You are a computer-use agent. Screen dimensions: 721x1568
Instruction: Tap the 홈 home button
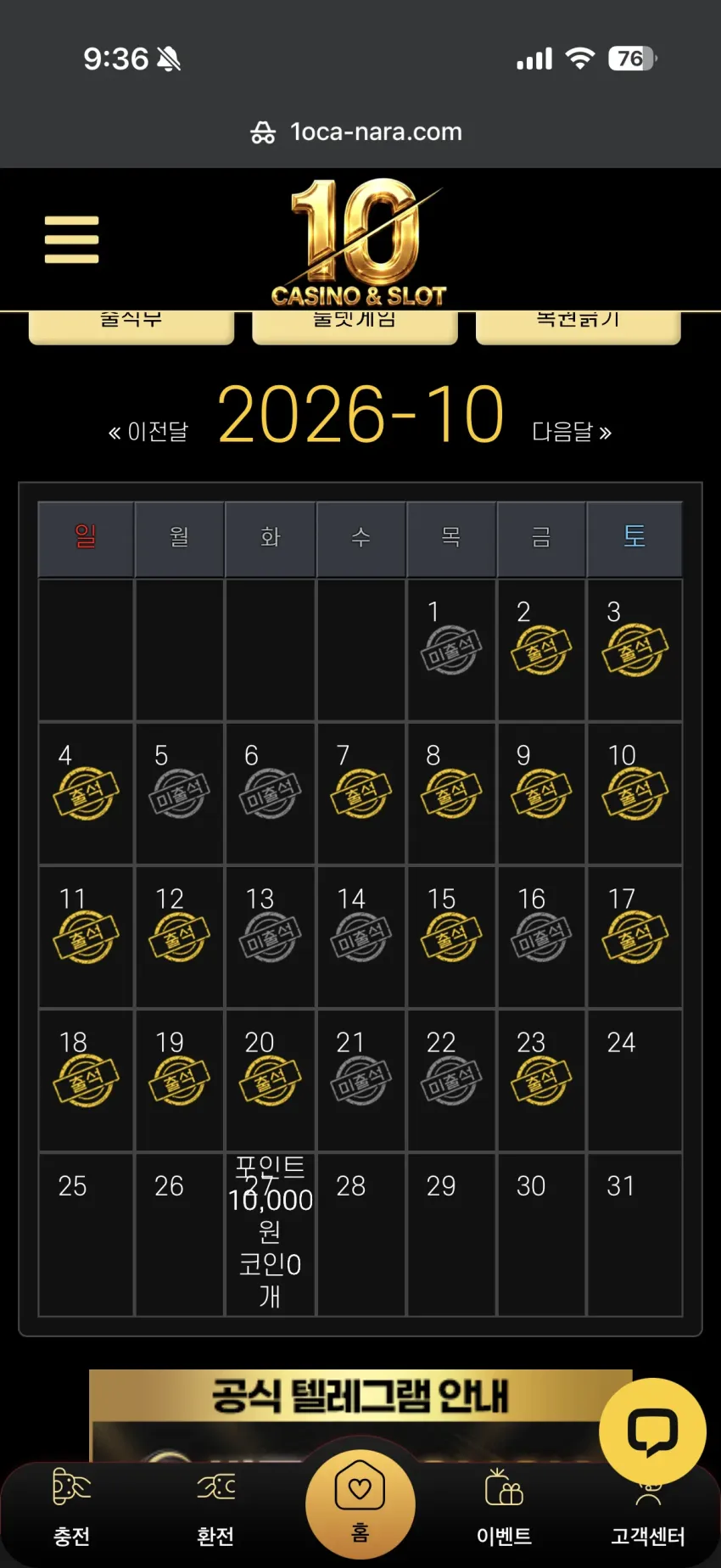(360, 1504)
